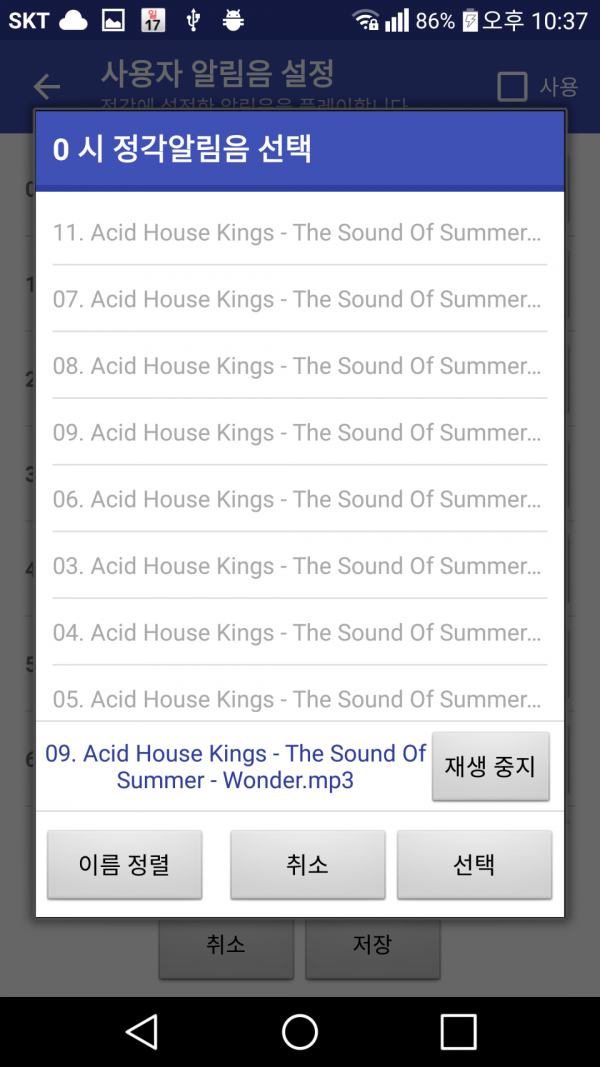Pick track 08 Acid House Kings
The image size is (600, 1067).
point(298,366)
